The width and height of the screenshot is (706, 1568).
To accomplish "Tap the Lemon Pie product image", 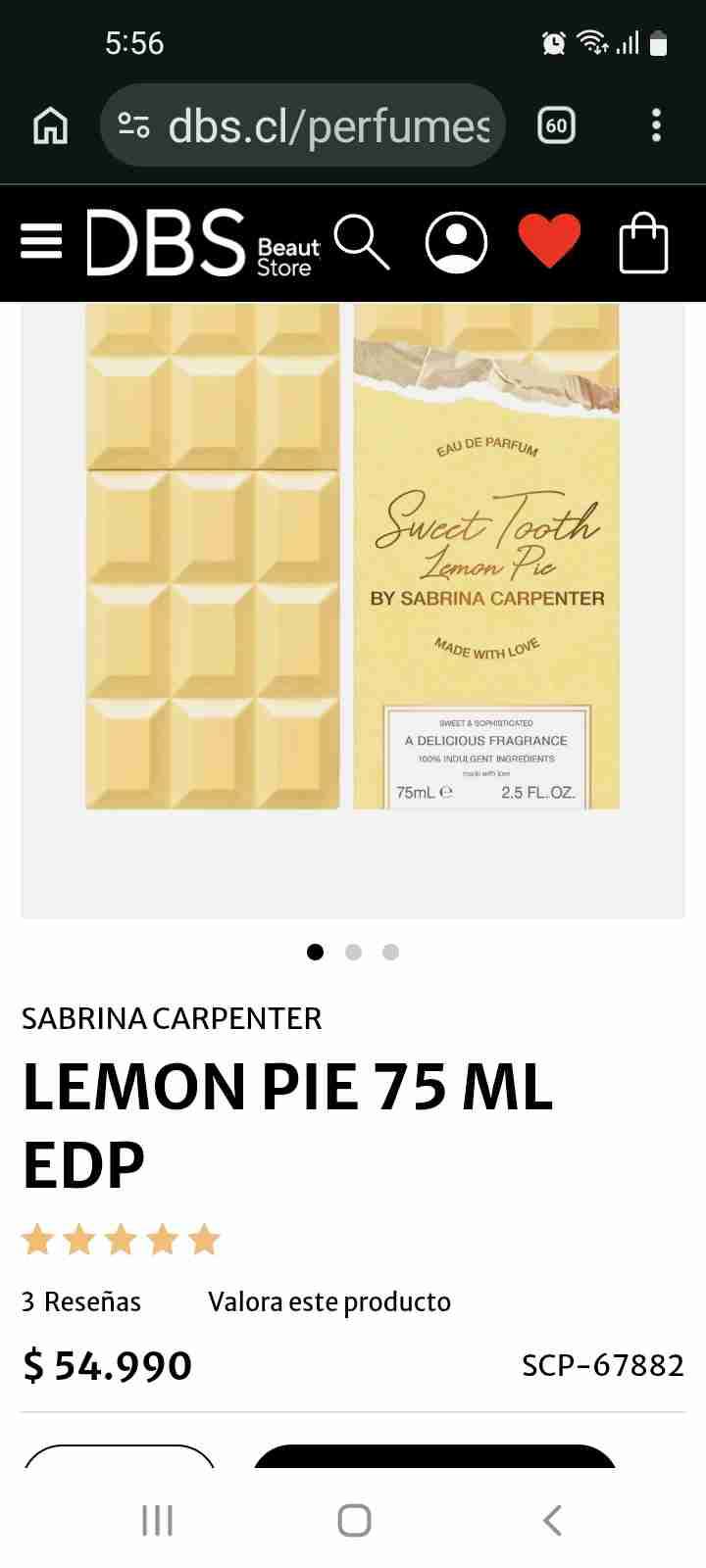I will 353,557.
